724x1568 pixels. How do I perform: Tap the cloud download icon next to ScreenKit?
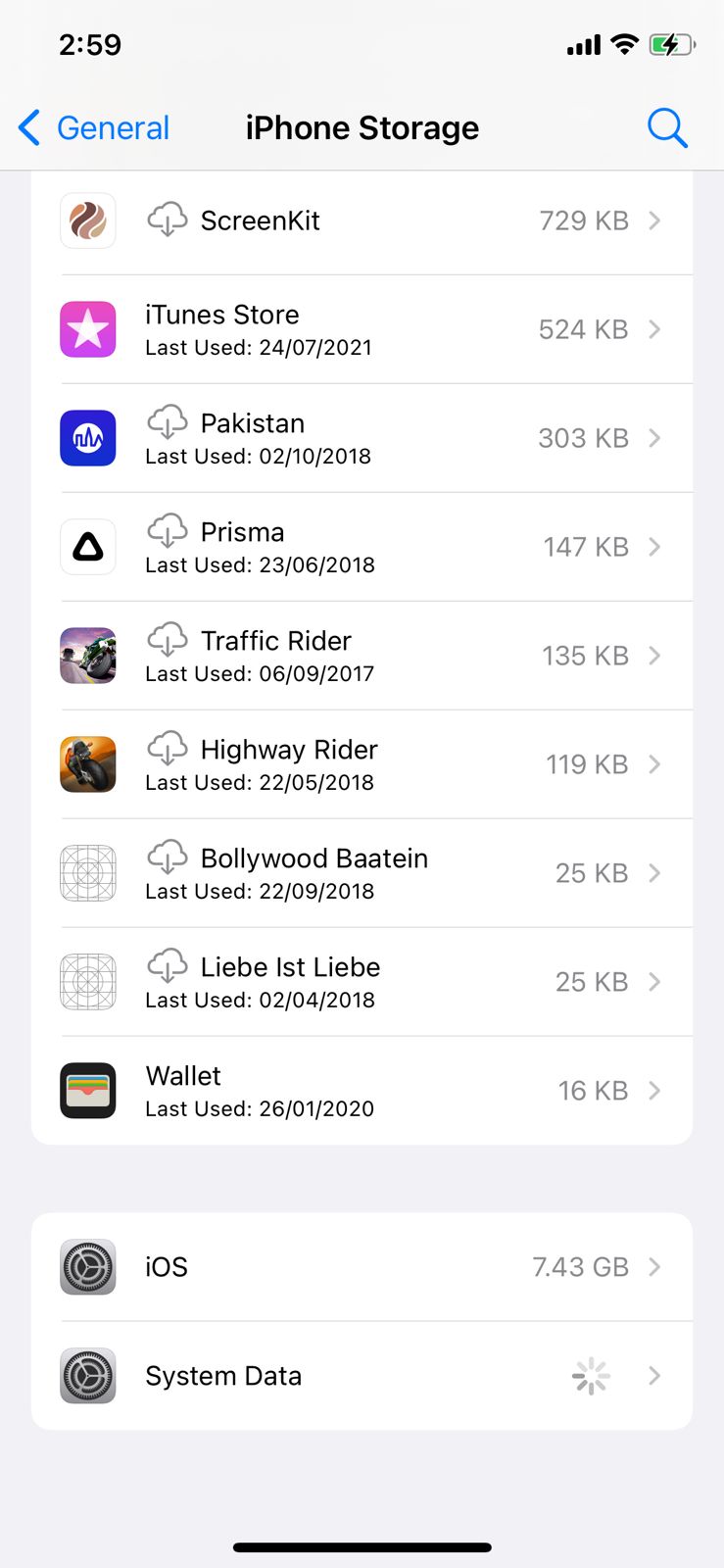(x=168, y=220)
